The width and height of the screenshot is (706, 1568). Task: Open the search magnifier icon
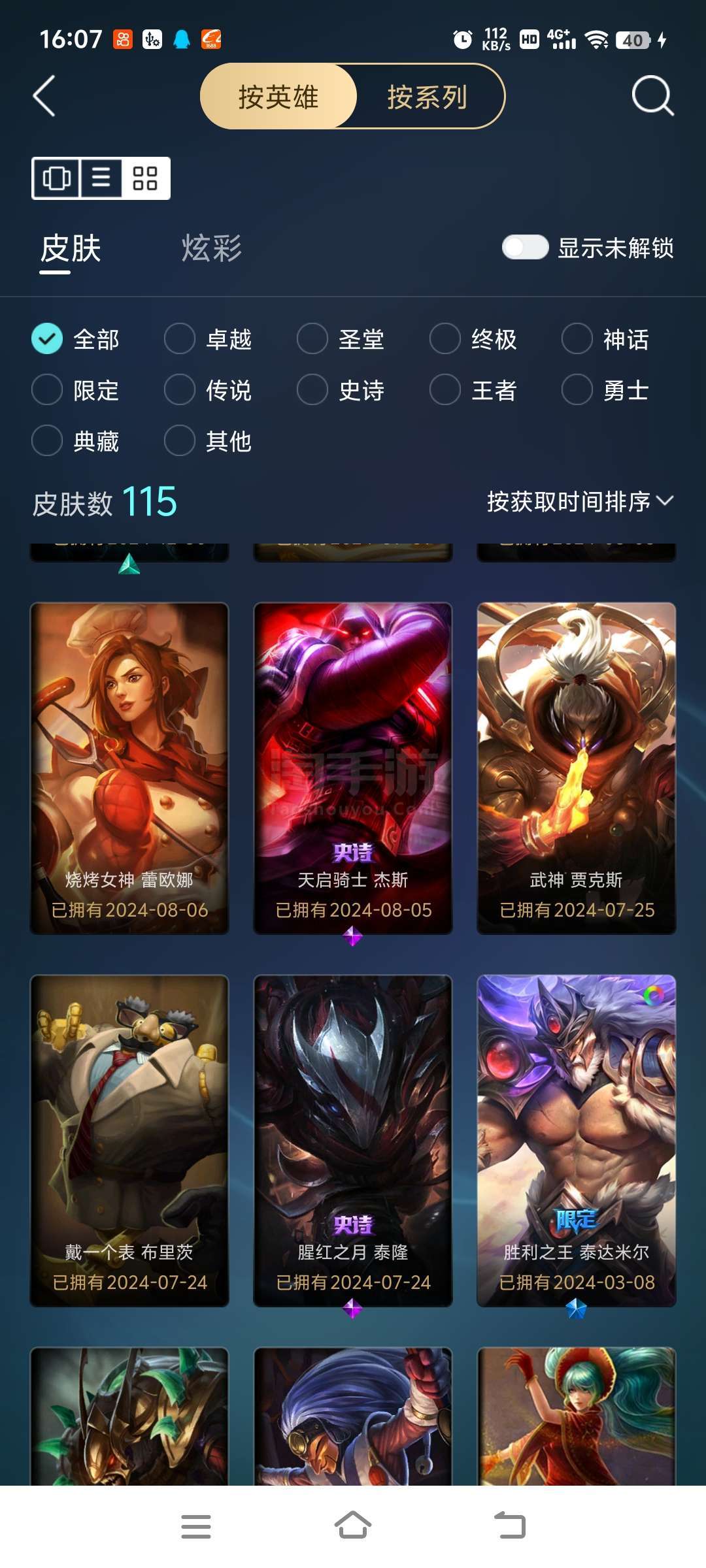pos(652,96)
